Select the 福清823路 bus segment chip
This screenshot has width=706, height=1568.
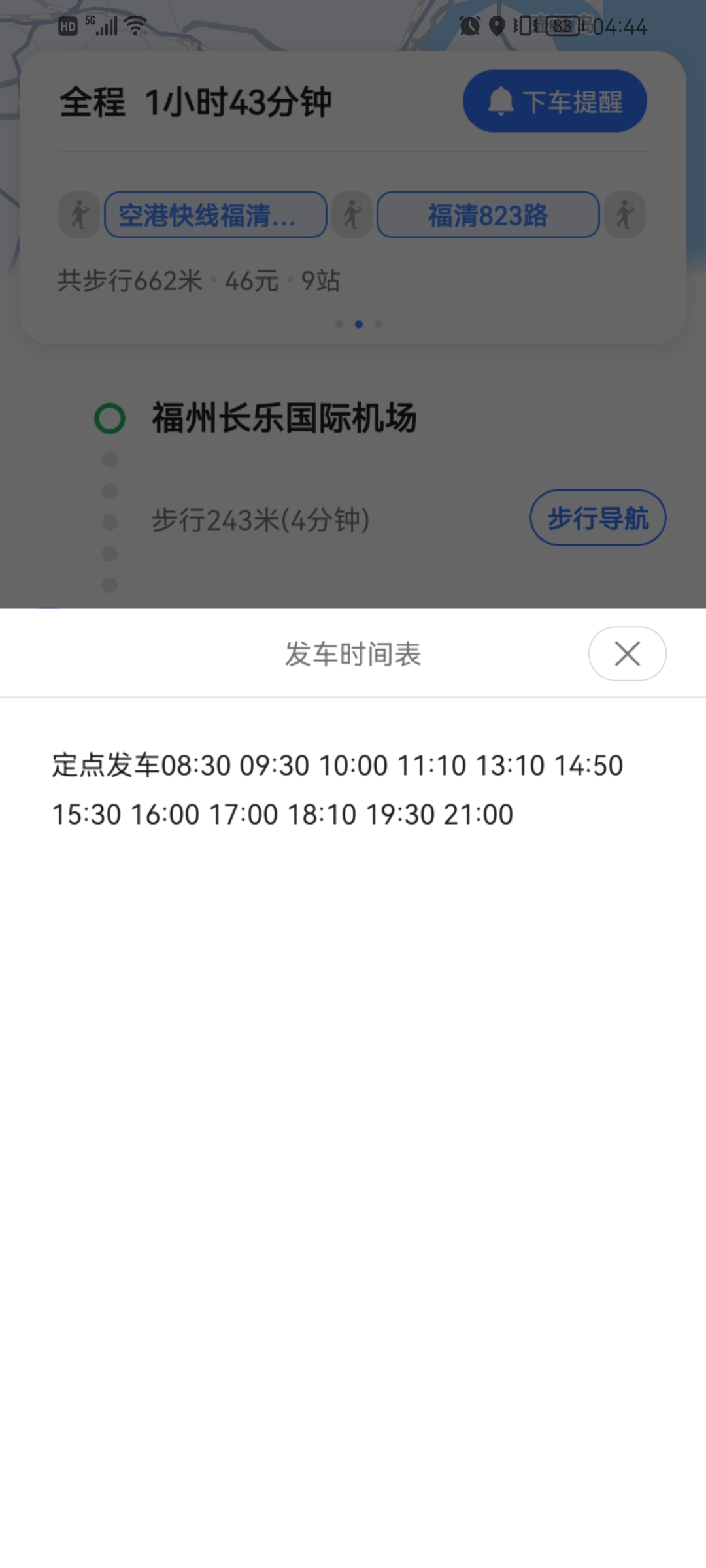[x=488, y=215]
